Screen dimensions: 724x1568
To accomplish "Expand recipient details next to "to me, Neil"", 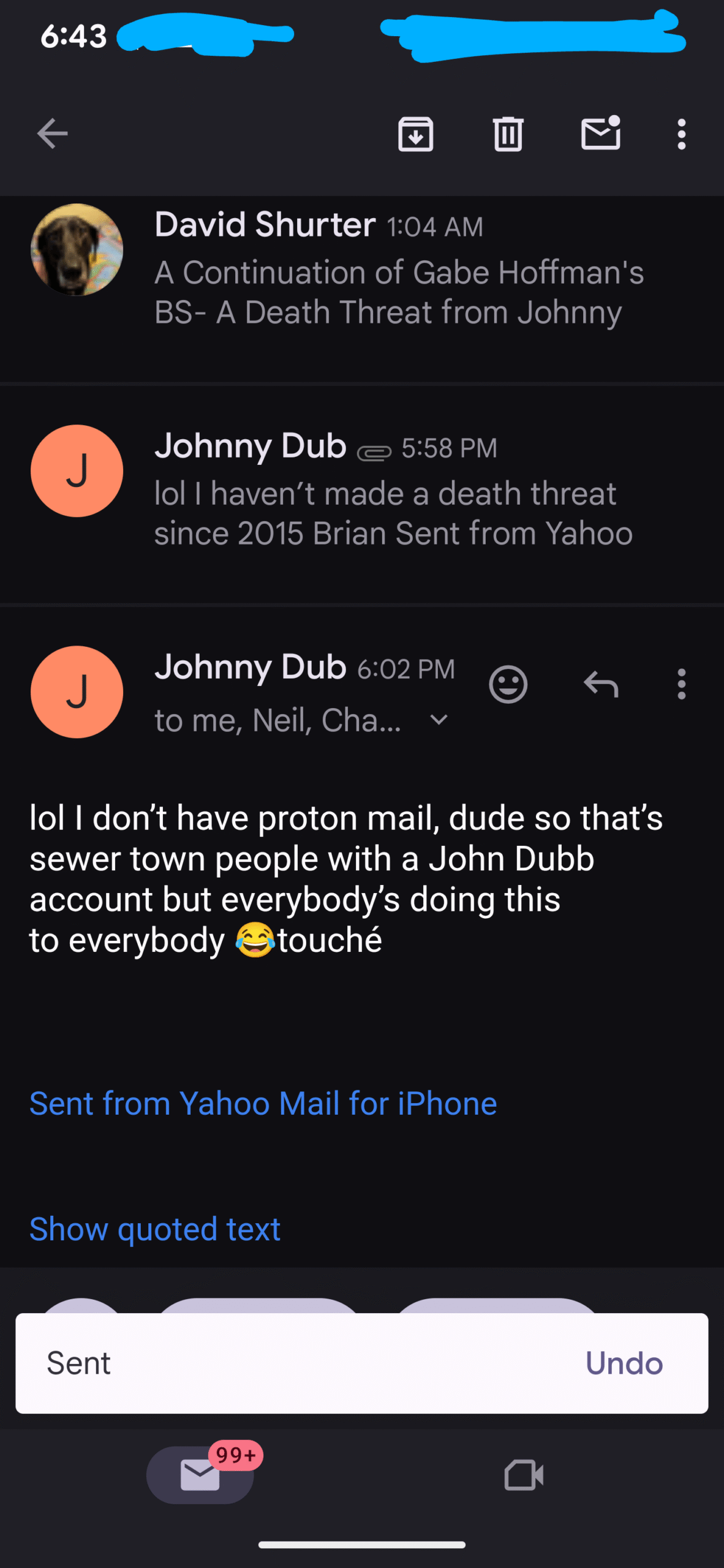I will (x=439, y=720).
